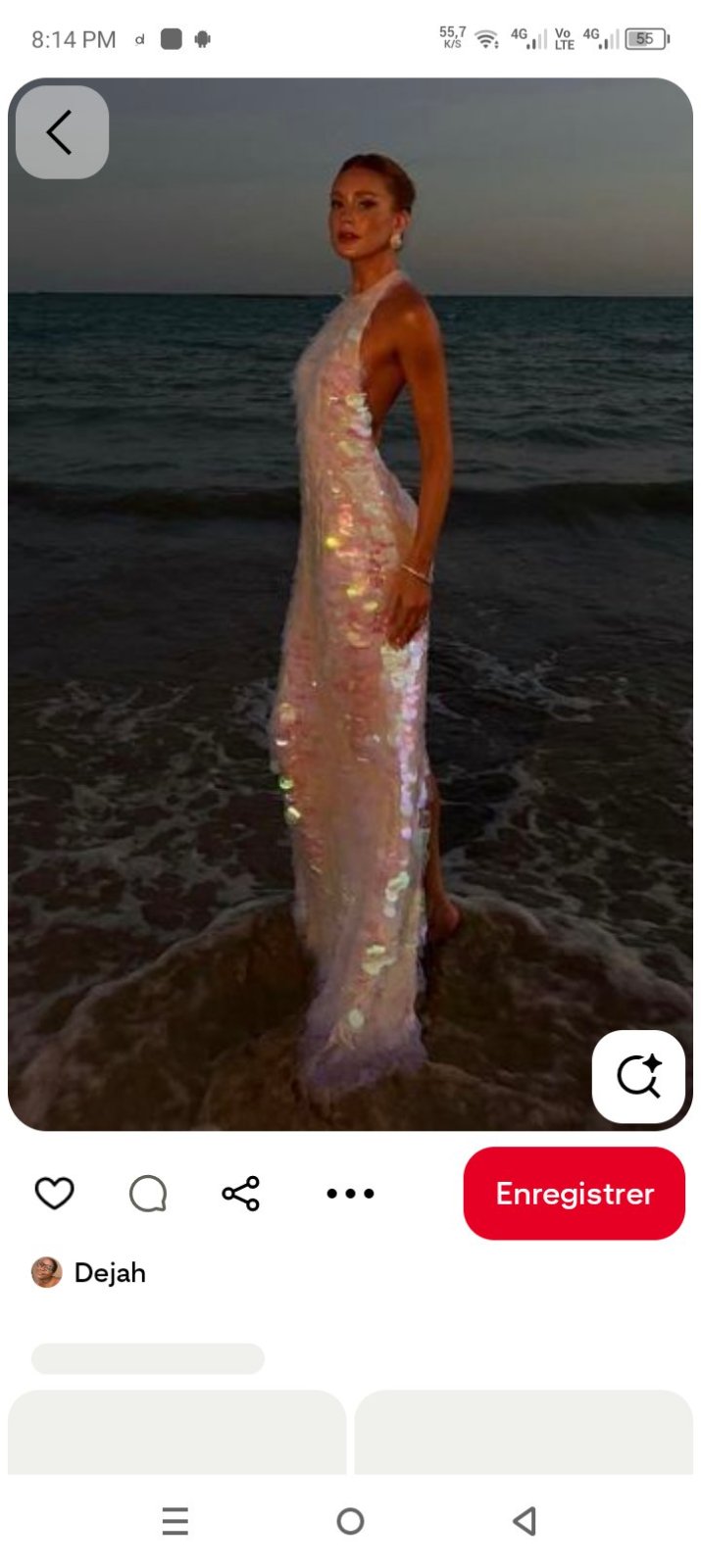Open Dejah's profile
This screenshot has height=1568, width=701.
coord(89,1272)
